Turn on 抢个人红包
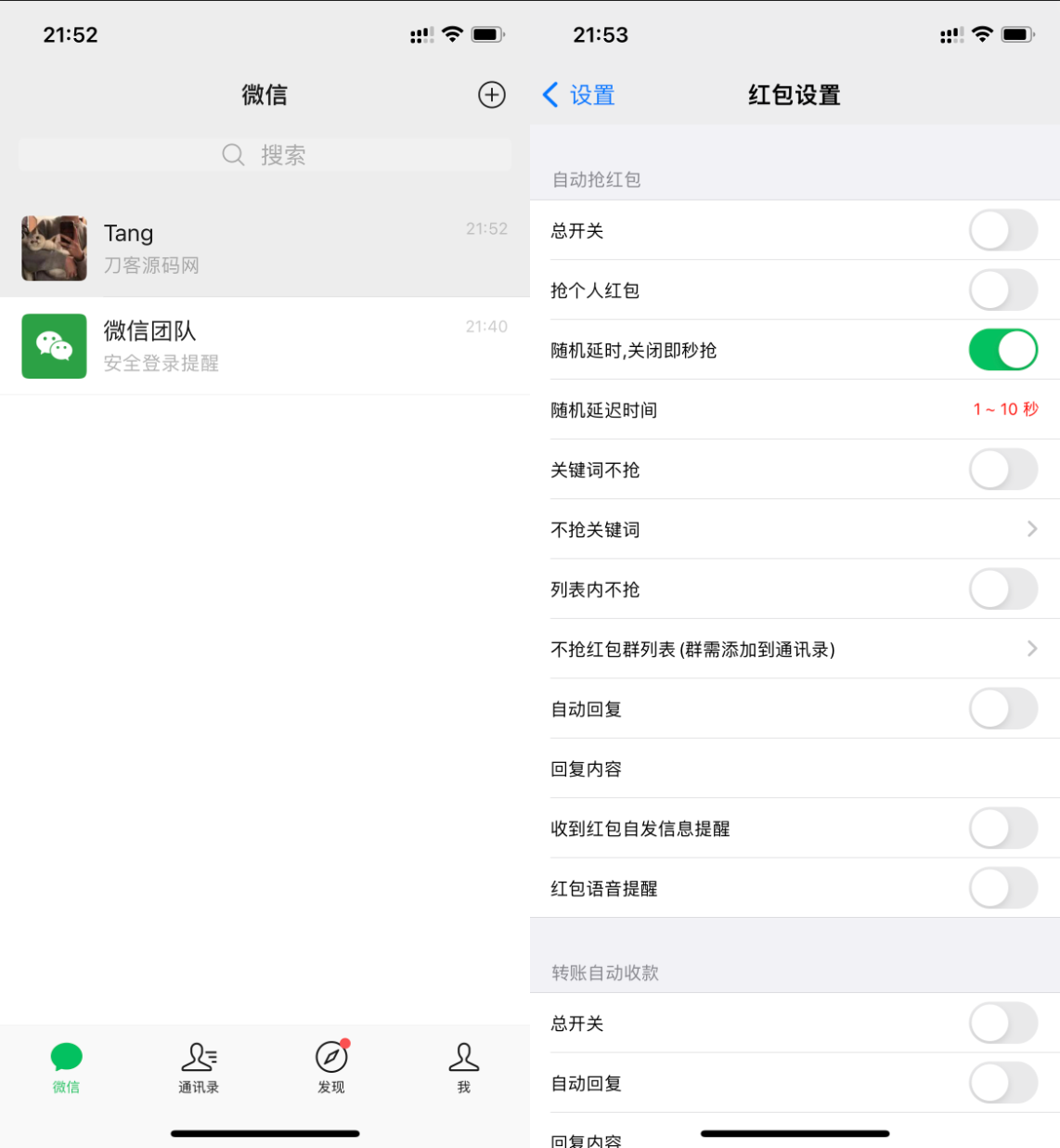The width and height of the screenshot is (1060, 1148). [1002, 290]
